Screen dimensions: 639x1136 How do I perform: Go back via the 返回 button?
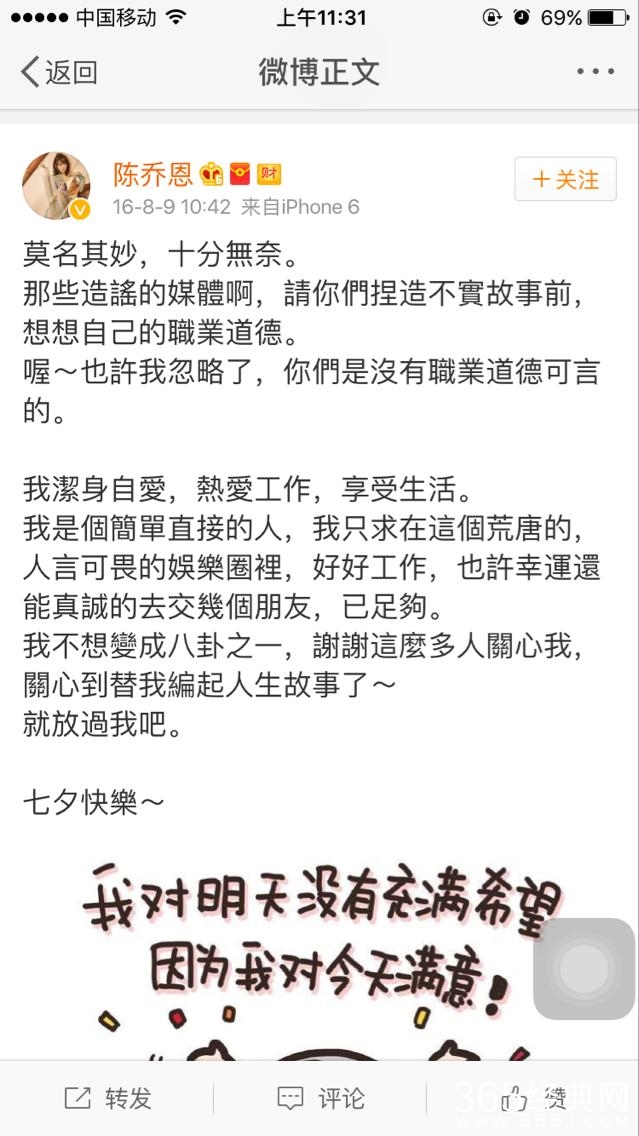[60, 73]
